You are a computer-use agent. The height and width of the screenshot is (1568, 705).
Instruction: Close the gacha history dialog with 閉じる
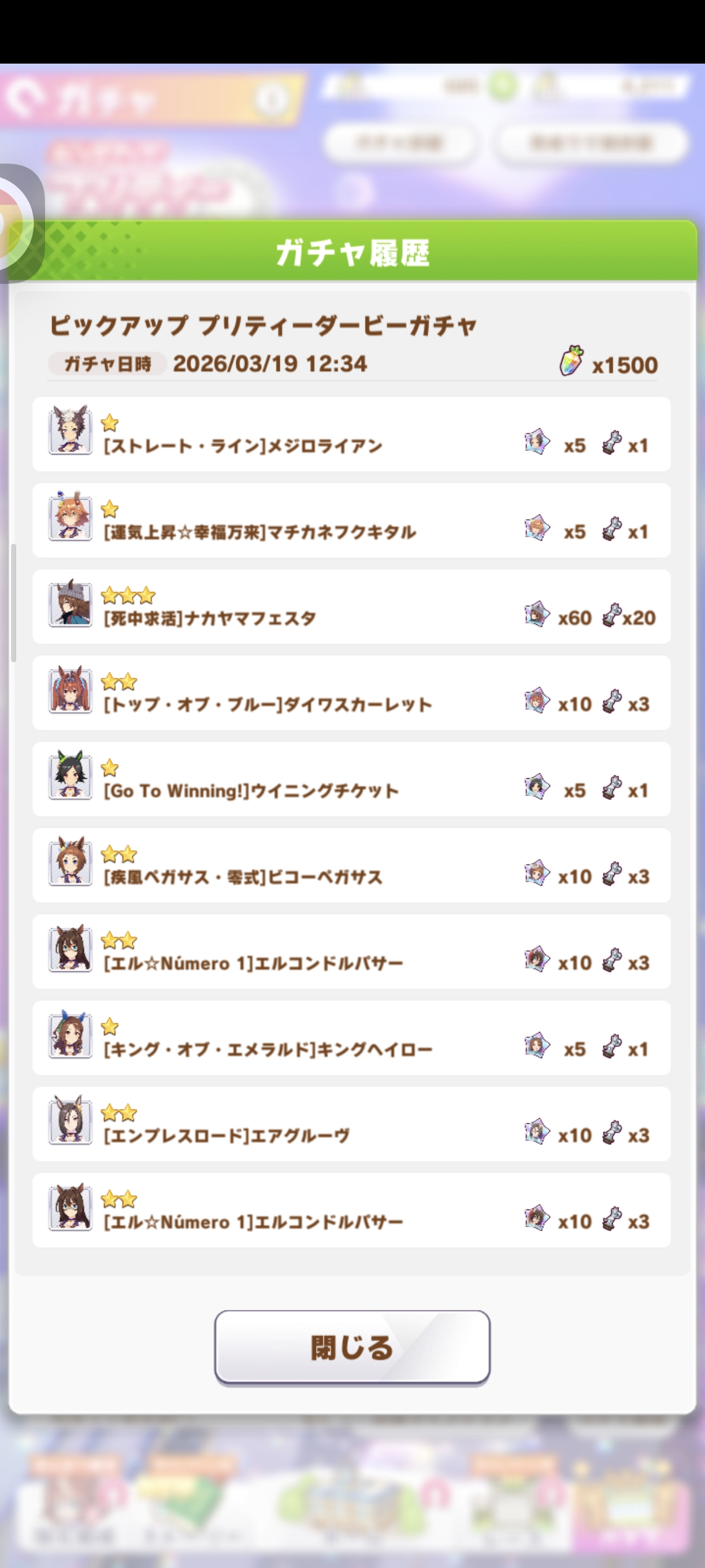[352, 1347]
